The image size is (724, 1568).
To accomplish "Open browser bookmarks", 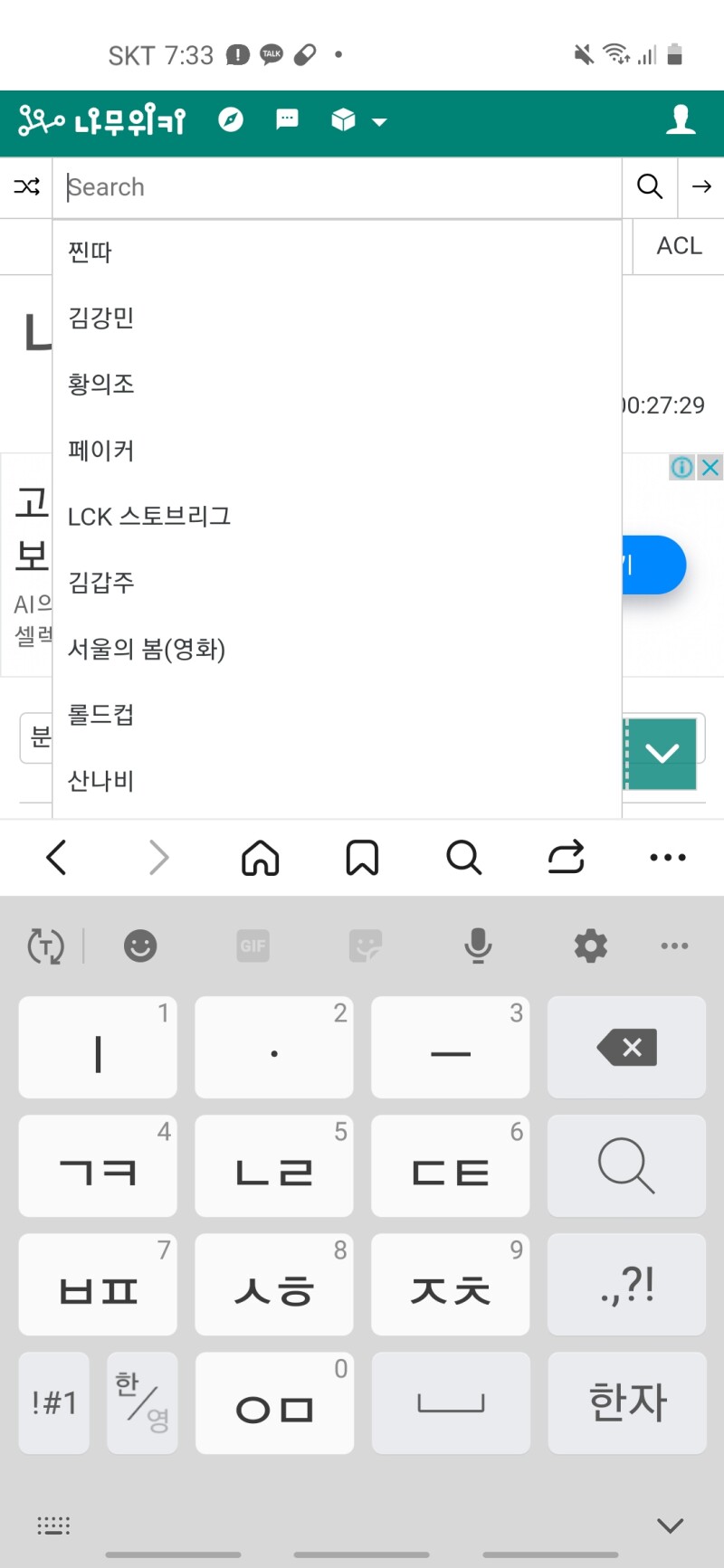I will [x=362, y=857].
